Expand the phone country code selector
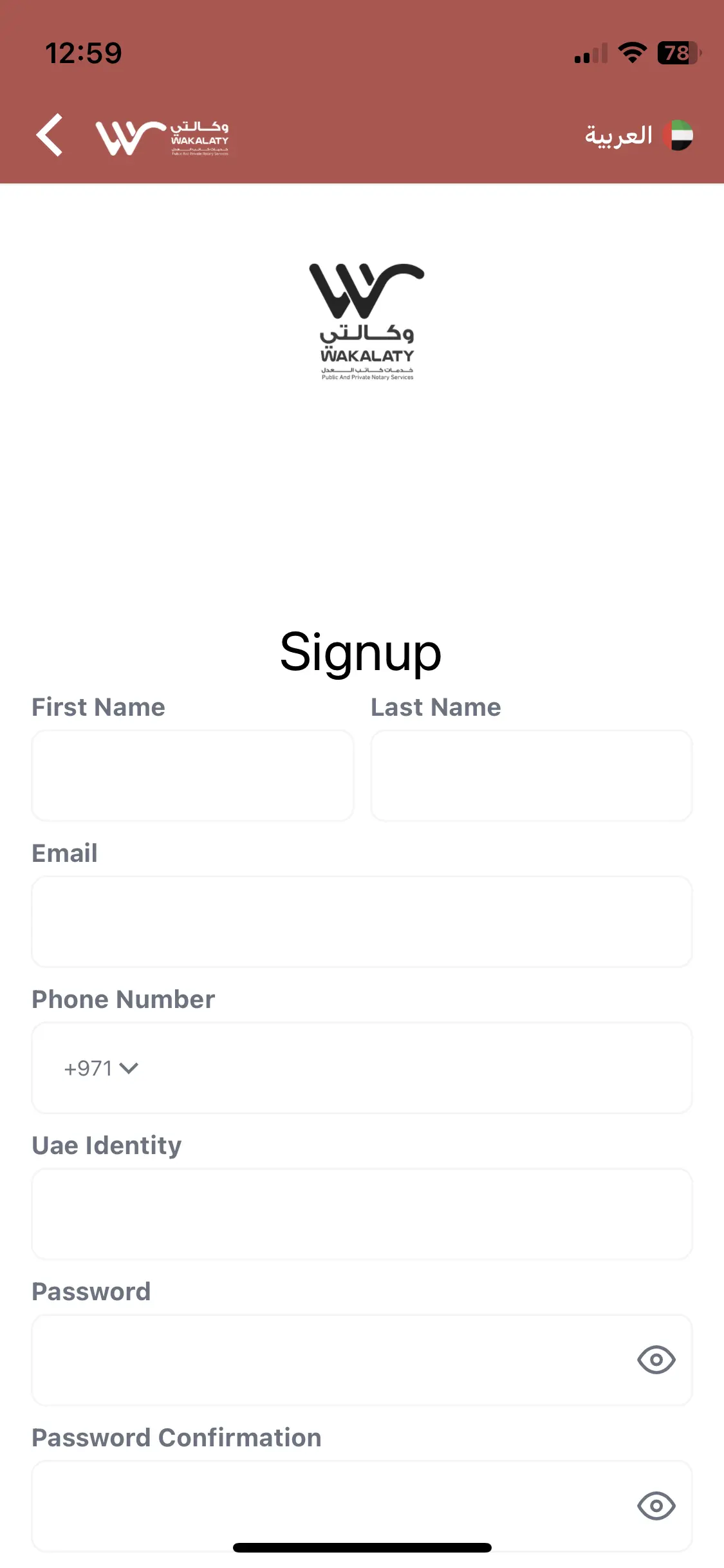The height and width of the screenshot is (1568, 724). (x=100, y=1068)
